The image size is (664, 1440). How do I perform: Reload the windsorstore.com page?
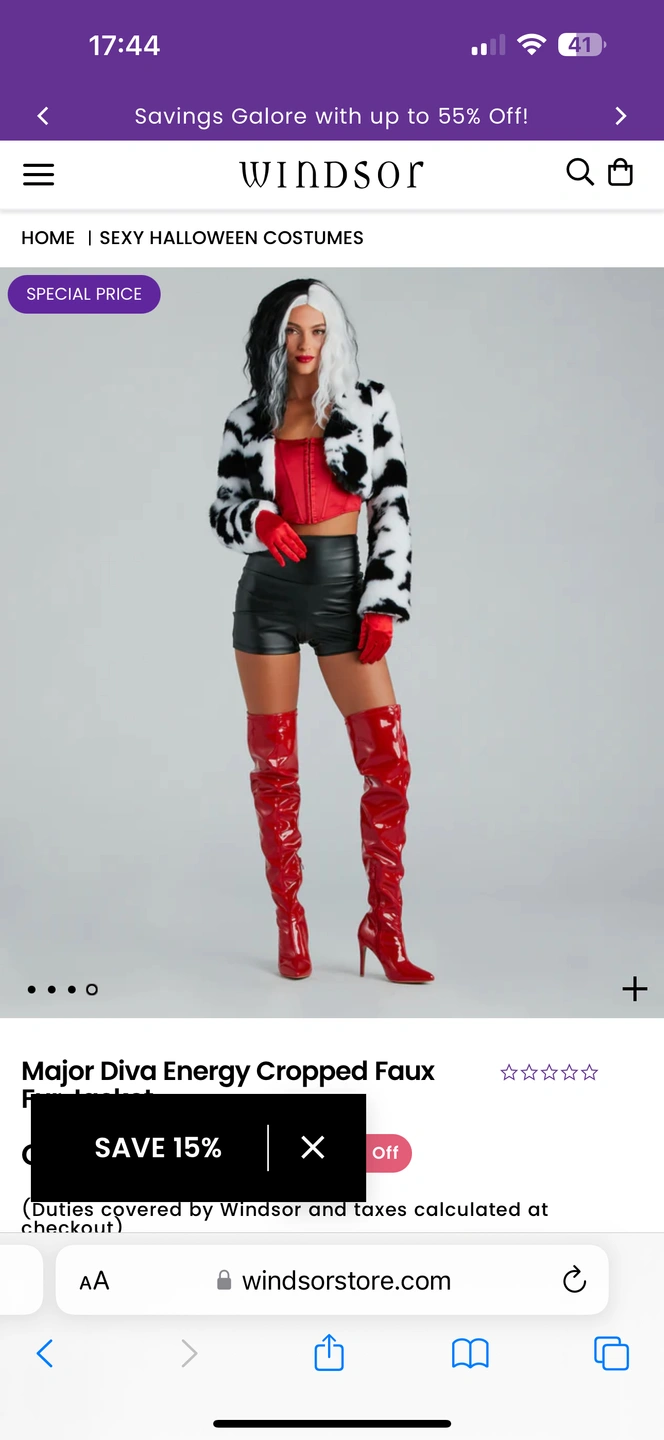(x=574, y=1280)
